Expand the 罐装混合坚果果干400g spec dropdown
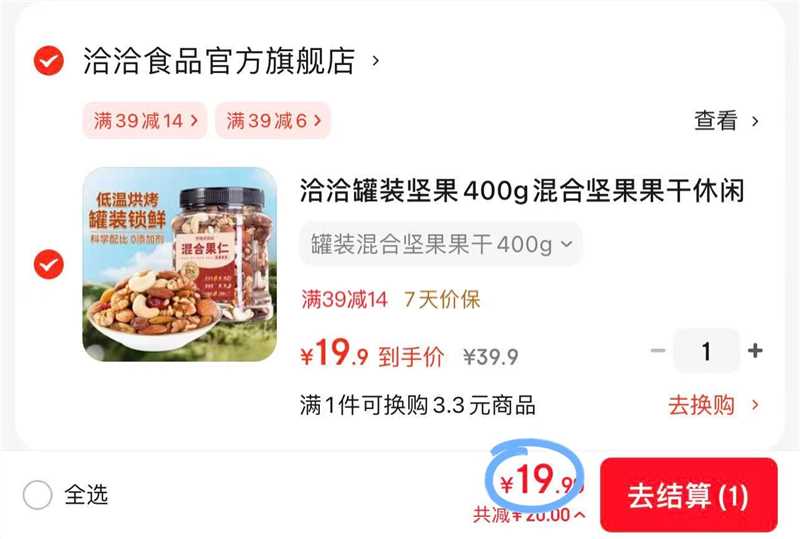This screenshot has width=800, height=539. point(441,244)
